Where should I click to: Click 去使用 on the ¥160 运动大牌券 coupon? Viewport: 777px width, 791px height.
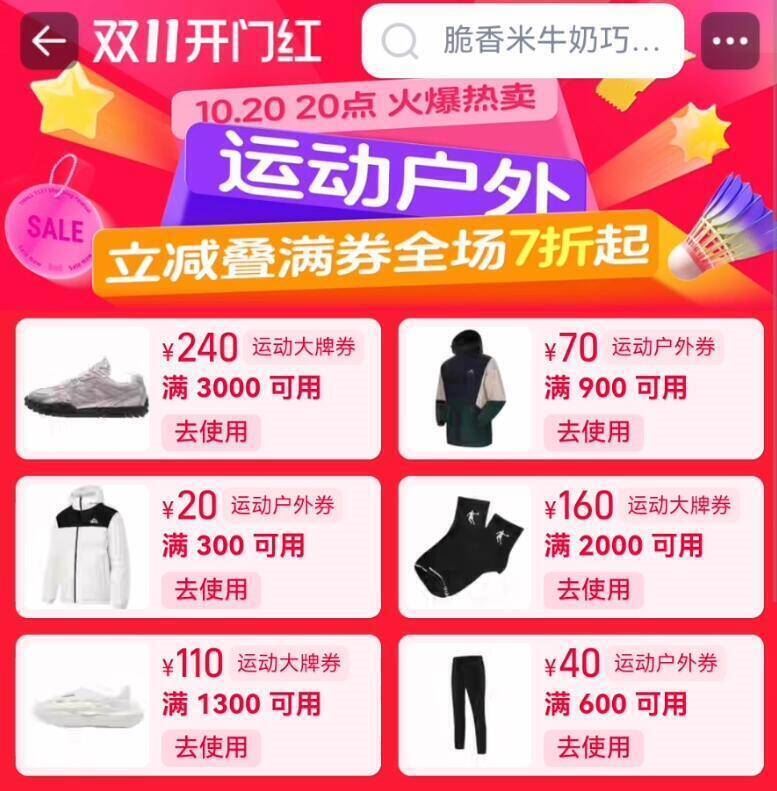(x=597, y=583)
